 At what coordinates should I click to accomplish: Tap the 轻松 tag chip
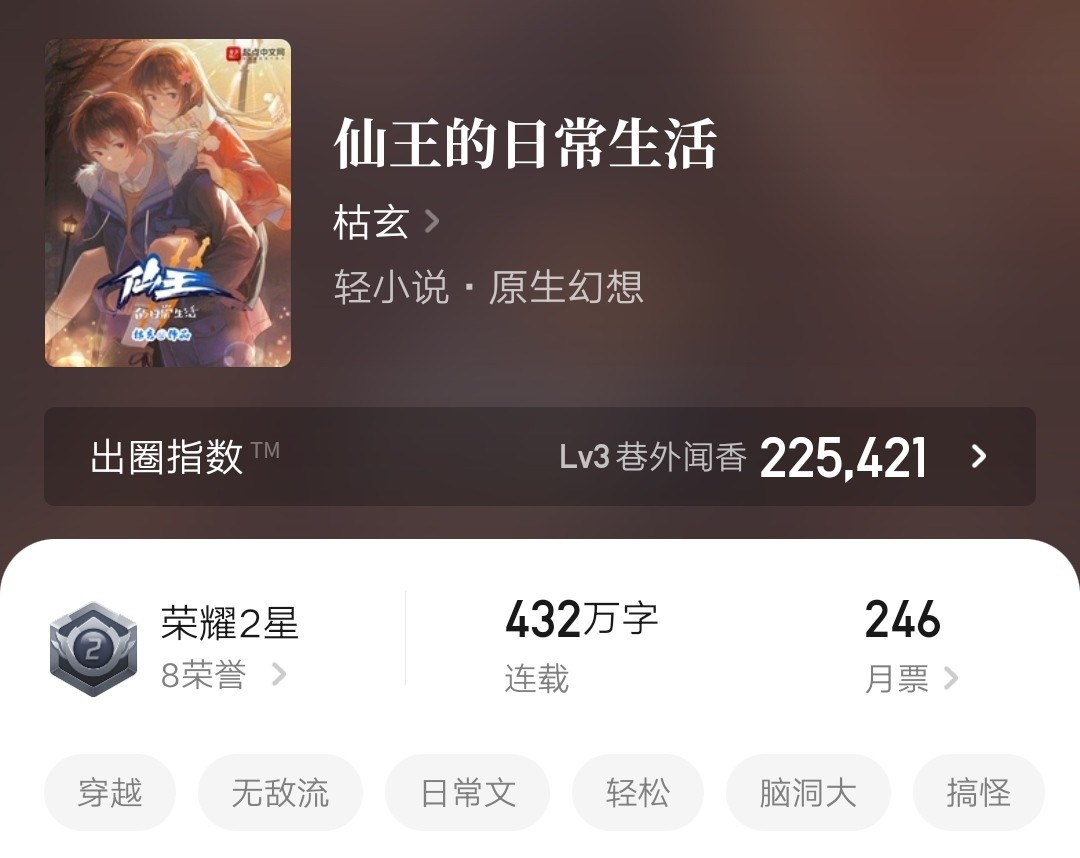pyautogui.click(x=638, y=793)
